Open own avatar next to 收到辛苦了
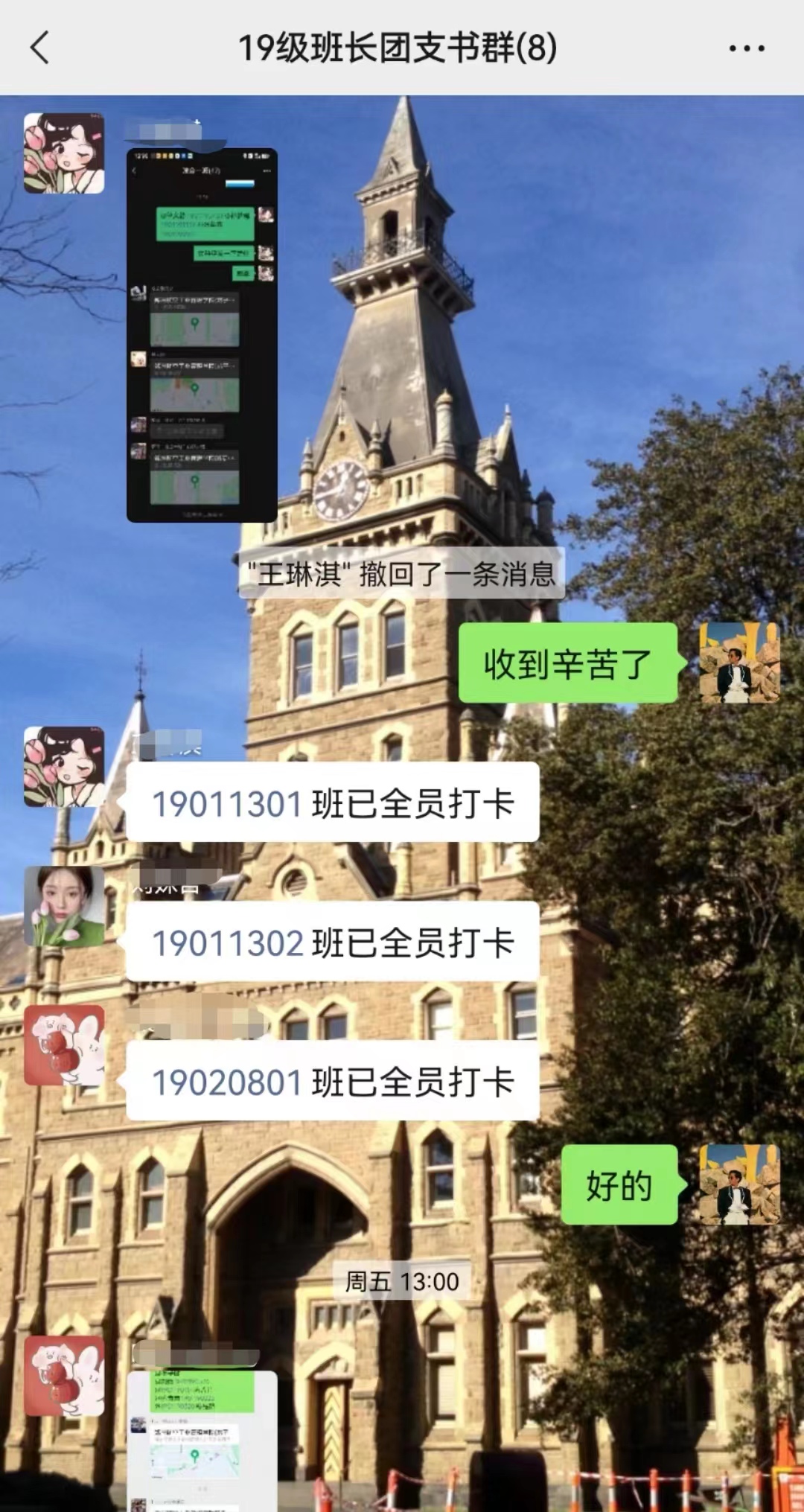Screen dimensions: 804x1512 click(739, 663)
